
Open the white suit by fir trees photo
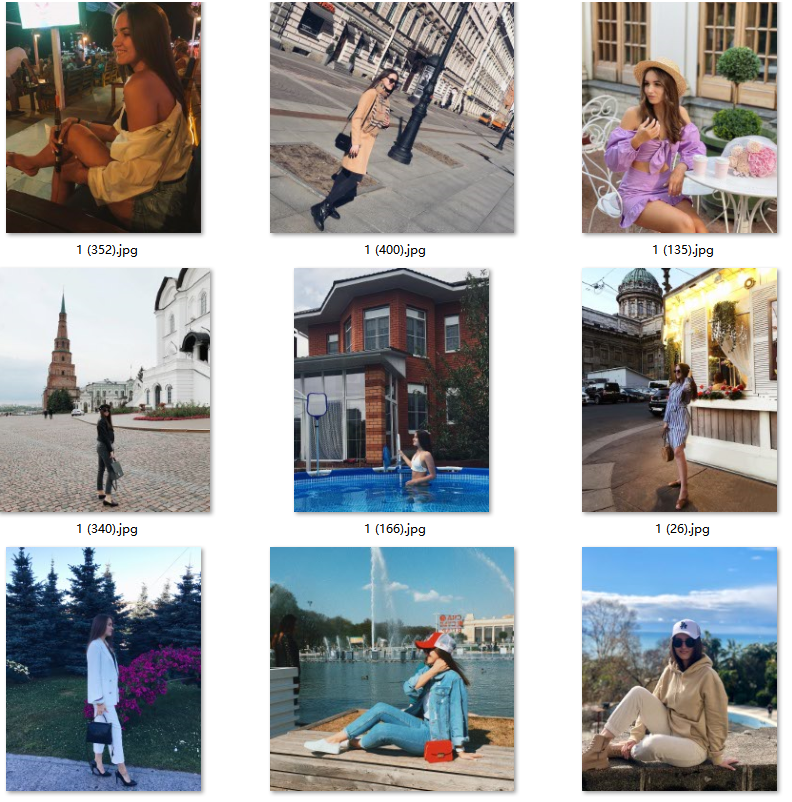104,668
